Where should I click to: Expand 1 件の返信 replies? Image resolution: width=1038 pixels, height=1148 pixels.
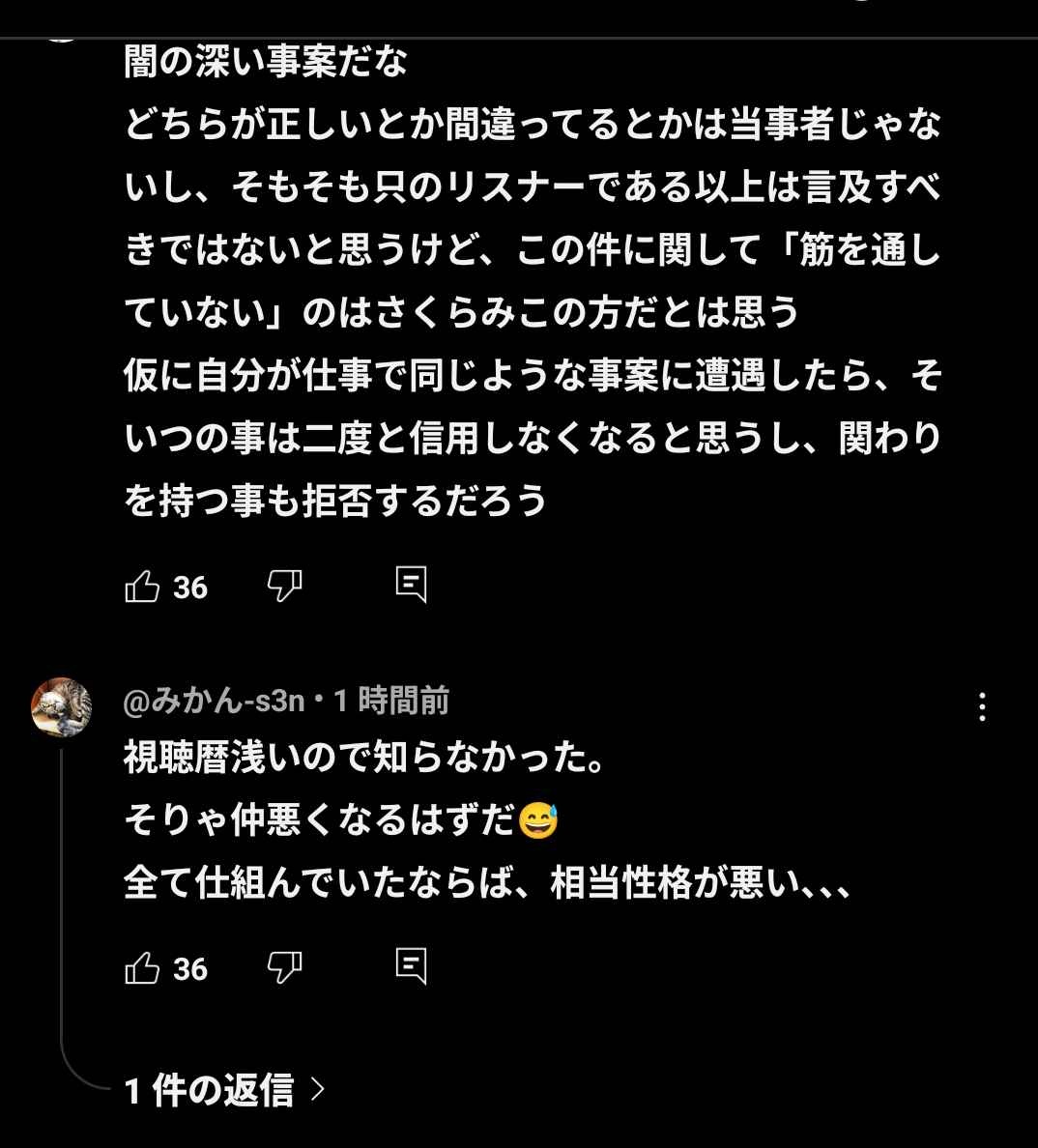click(224, 1090)
